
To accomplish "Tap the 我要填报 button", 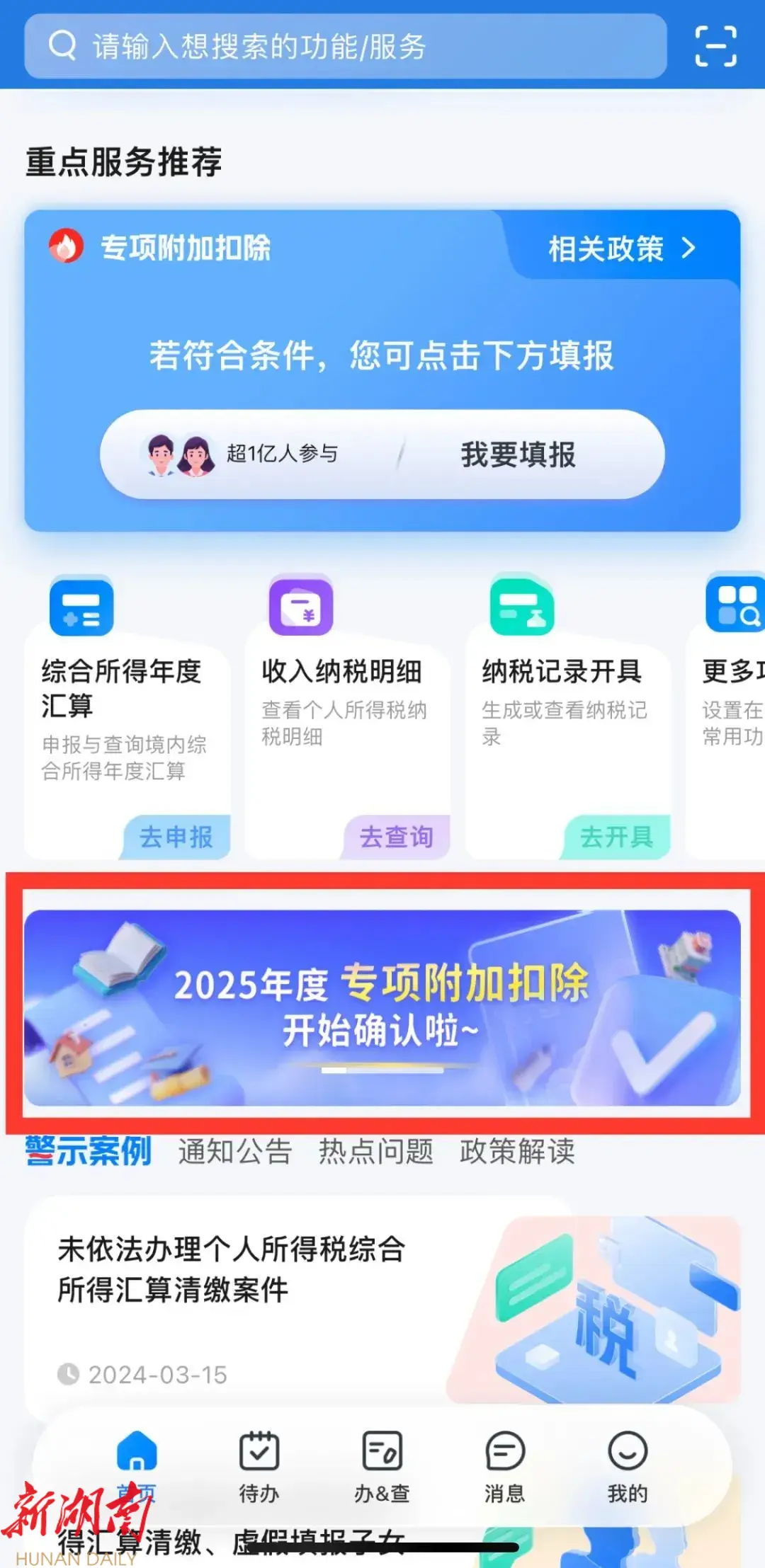I will 518,454.
